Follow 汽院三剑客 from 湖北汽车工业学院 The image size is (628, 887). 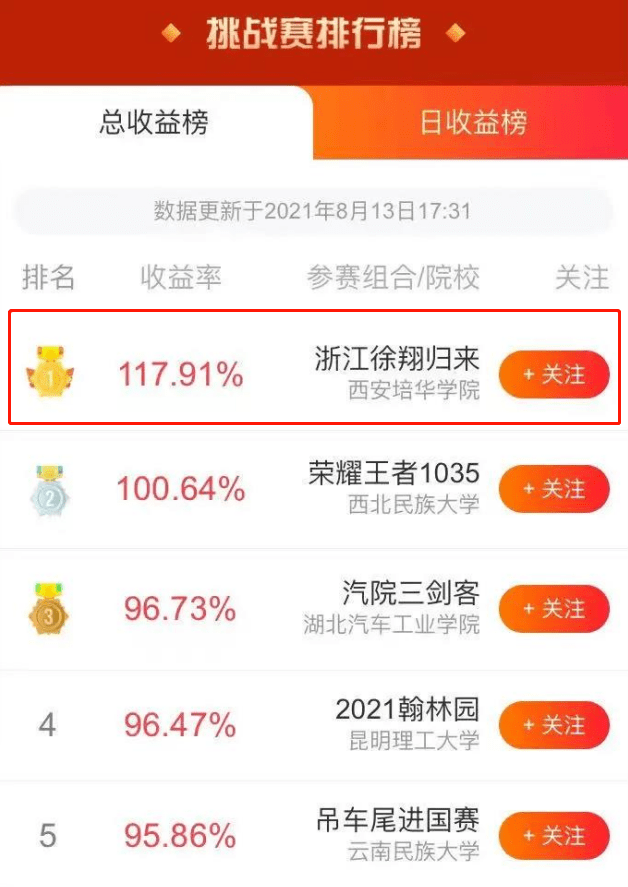tap(554, 609)
